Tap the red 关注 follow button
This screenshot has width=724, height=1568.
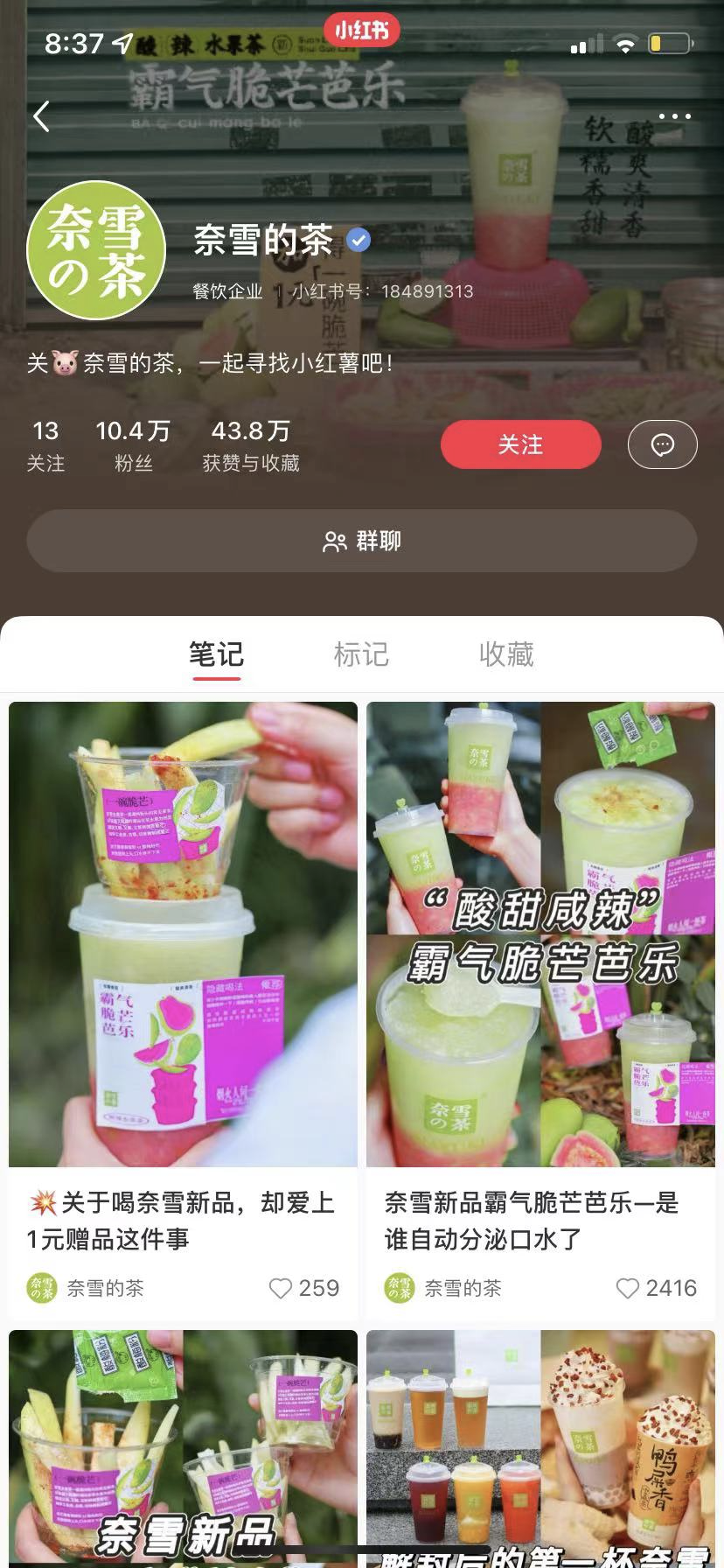[520, 444]
